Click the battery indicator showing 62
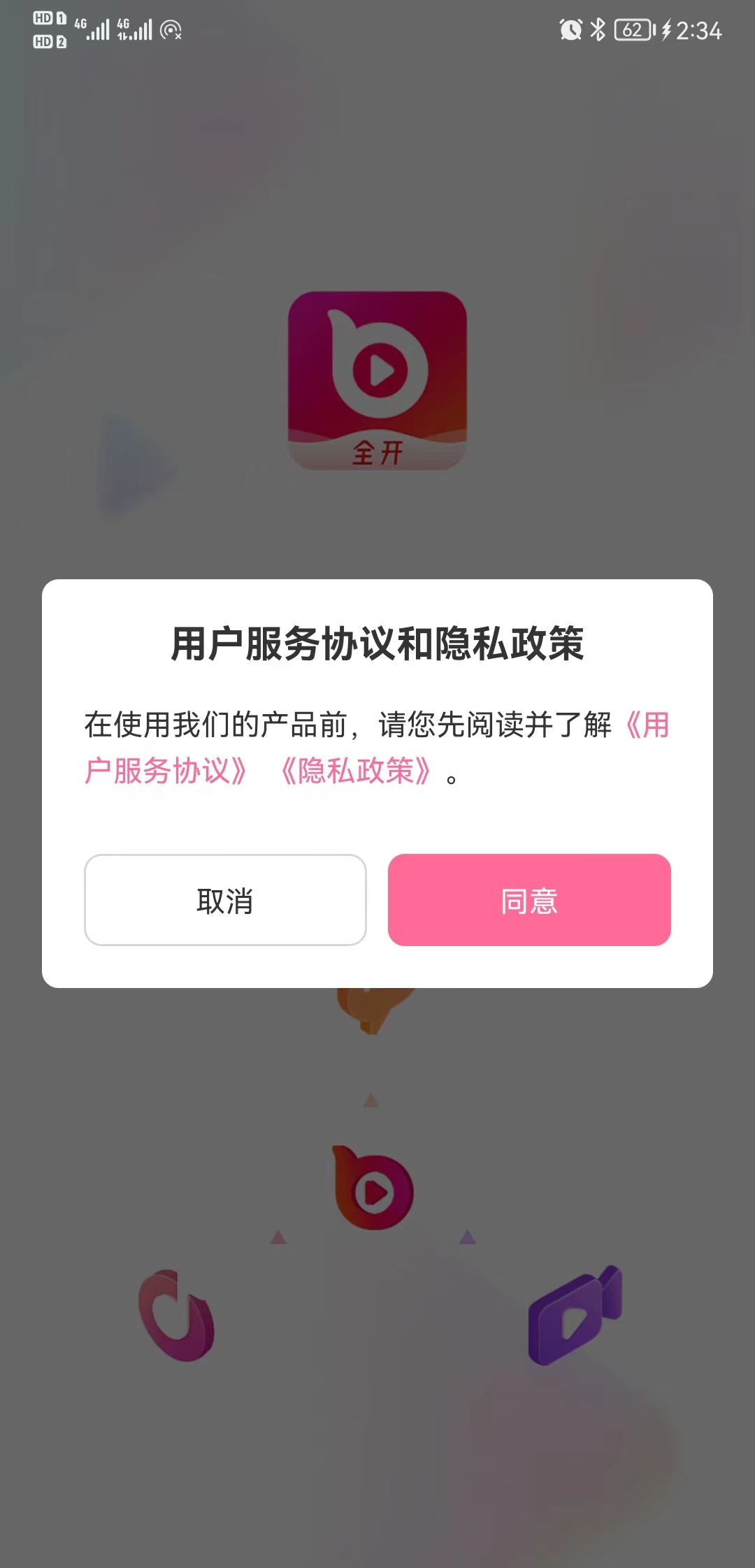 [x=631, y=31]
